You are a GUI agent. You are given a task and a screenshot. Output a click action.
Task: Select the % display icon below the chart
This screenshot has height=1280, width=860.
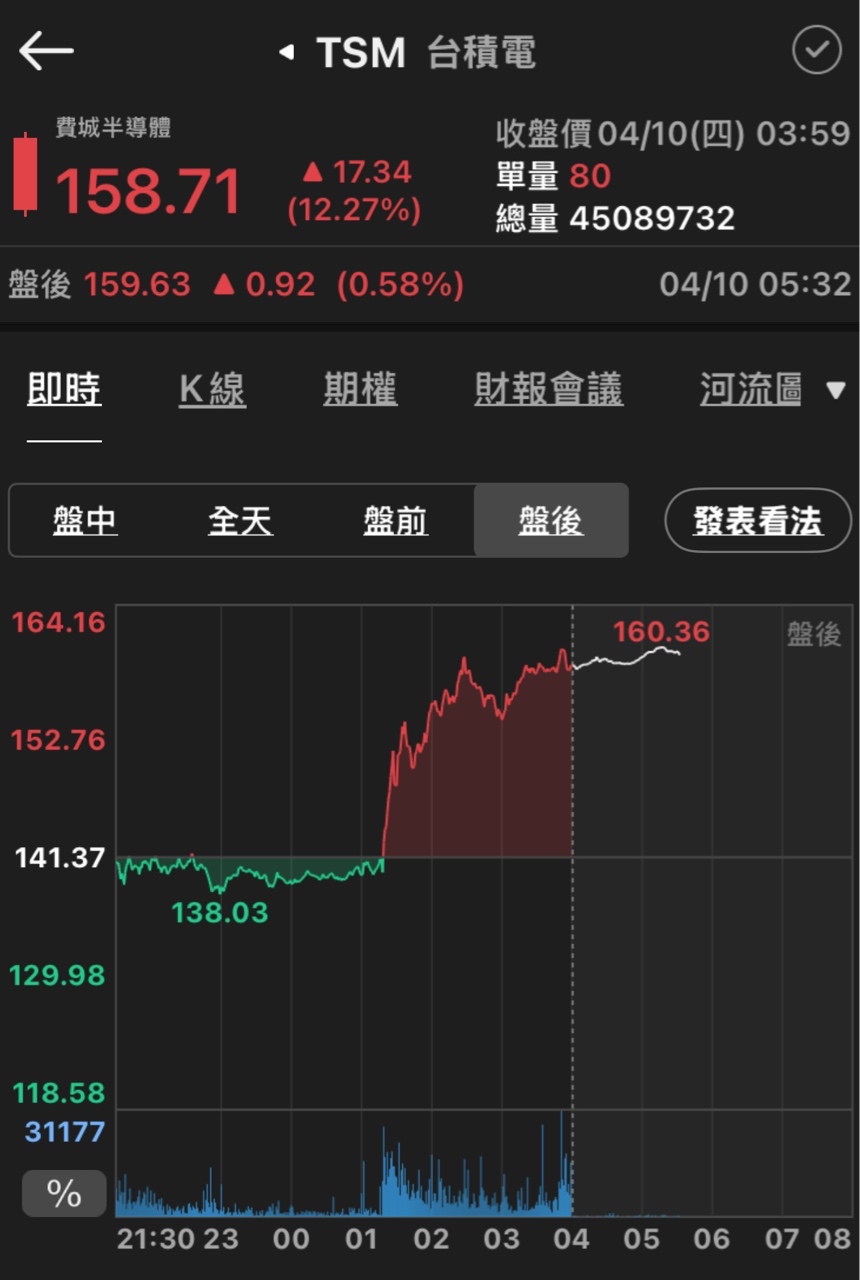point(63,1192)
